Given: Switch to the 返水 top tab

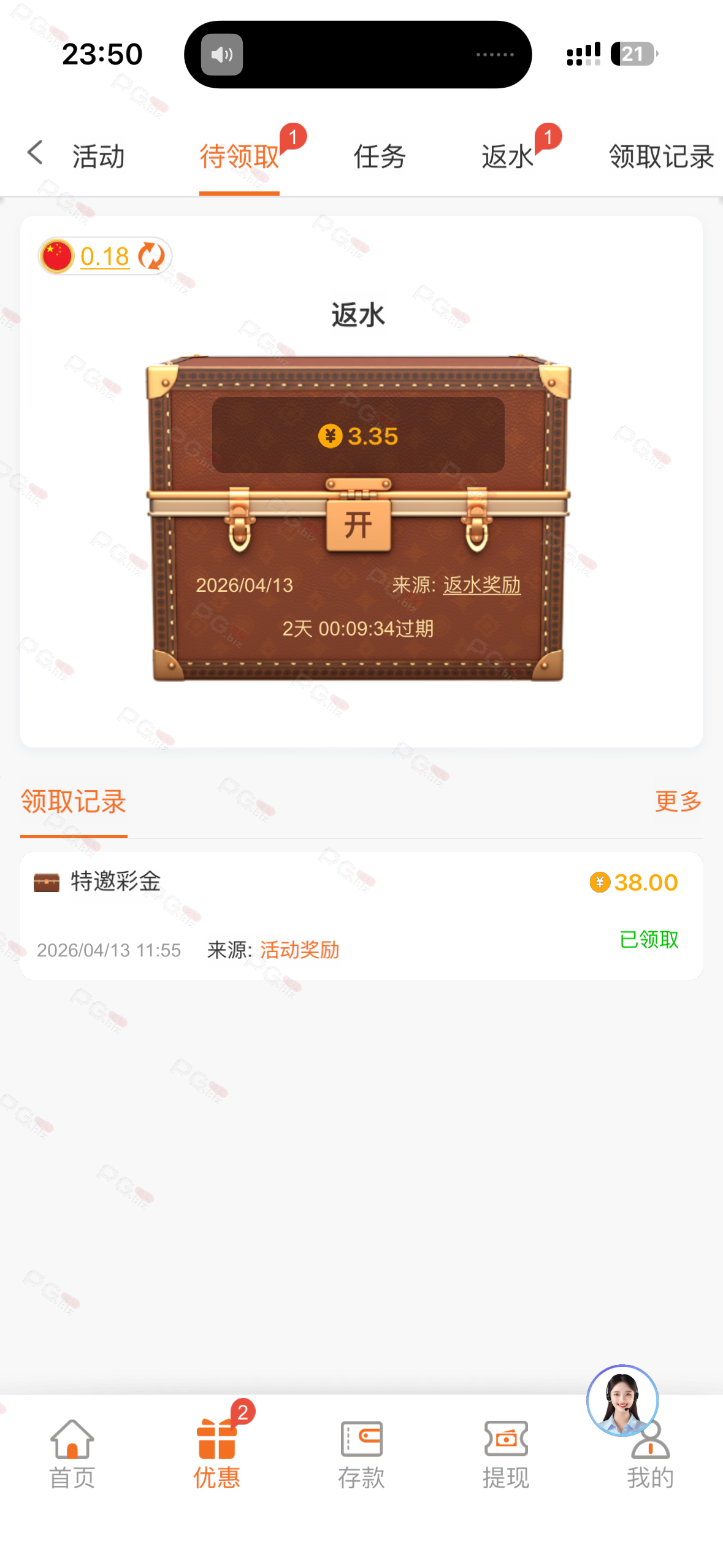Looking at the screenshot, I should pyautogui.click(x=507, y=156).
